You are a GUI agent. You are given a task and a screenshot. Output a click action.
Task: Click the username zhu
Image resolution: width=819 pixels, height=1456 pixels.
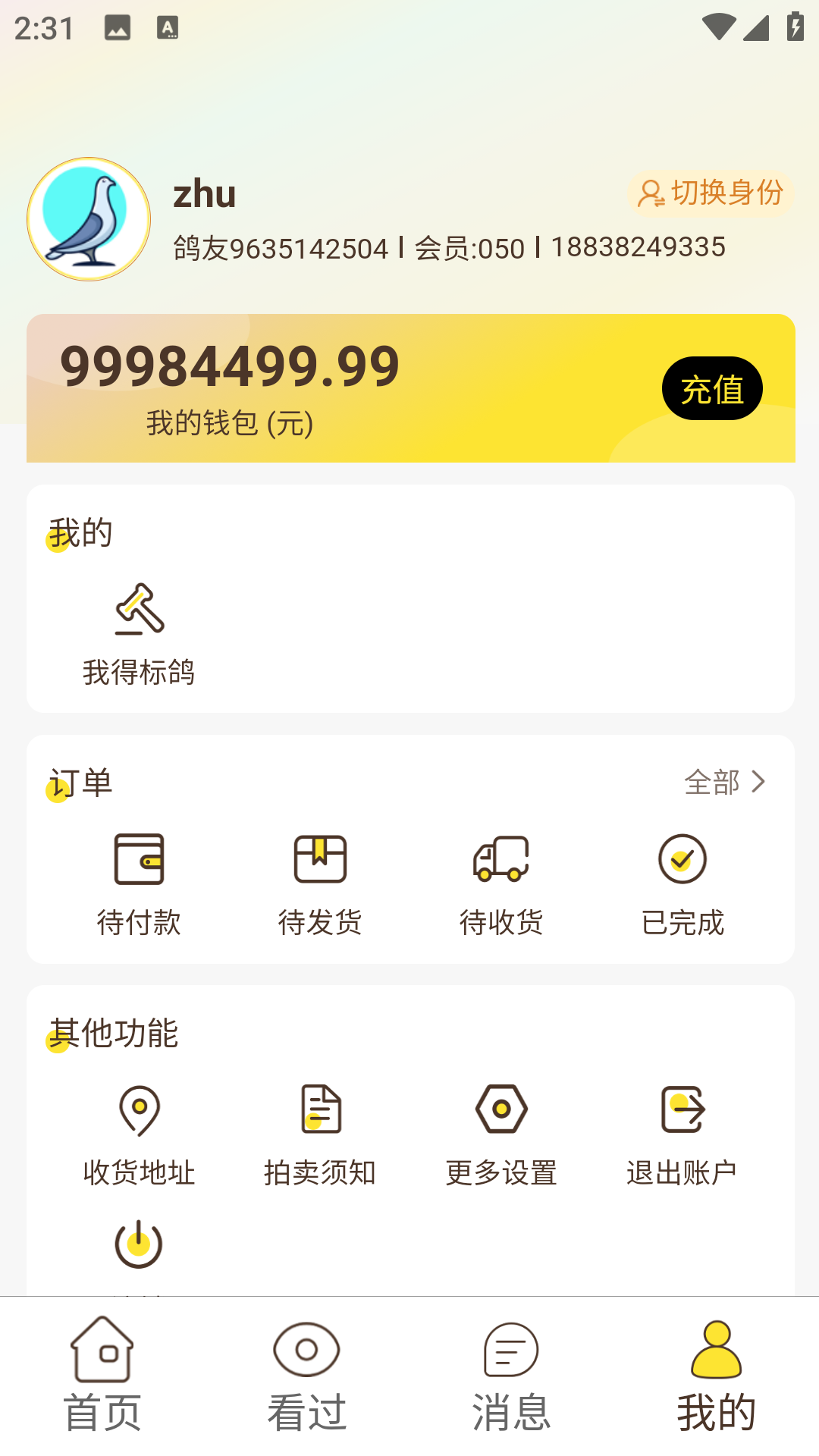tap(203, 193)
